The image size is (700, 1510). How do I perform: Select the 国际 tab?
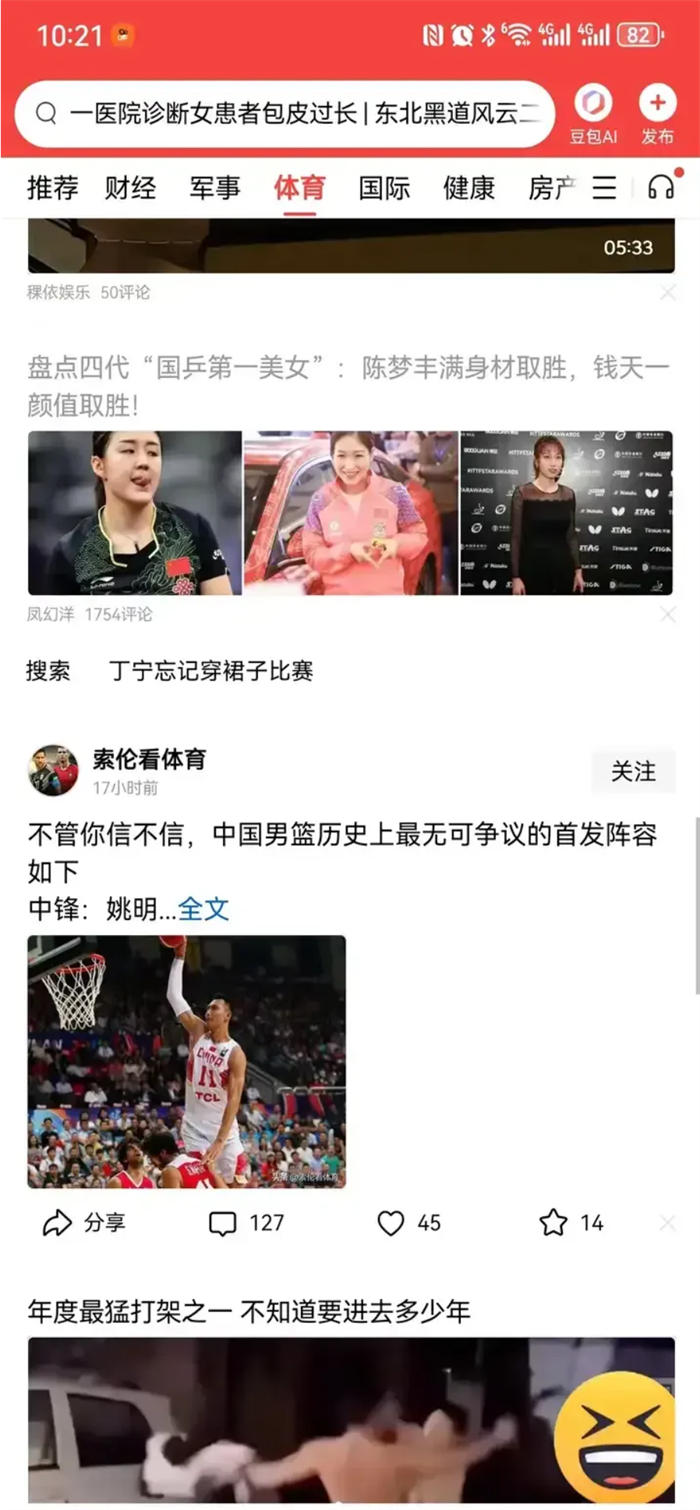(x=384, y=188)
